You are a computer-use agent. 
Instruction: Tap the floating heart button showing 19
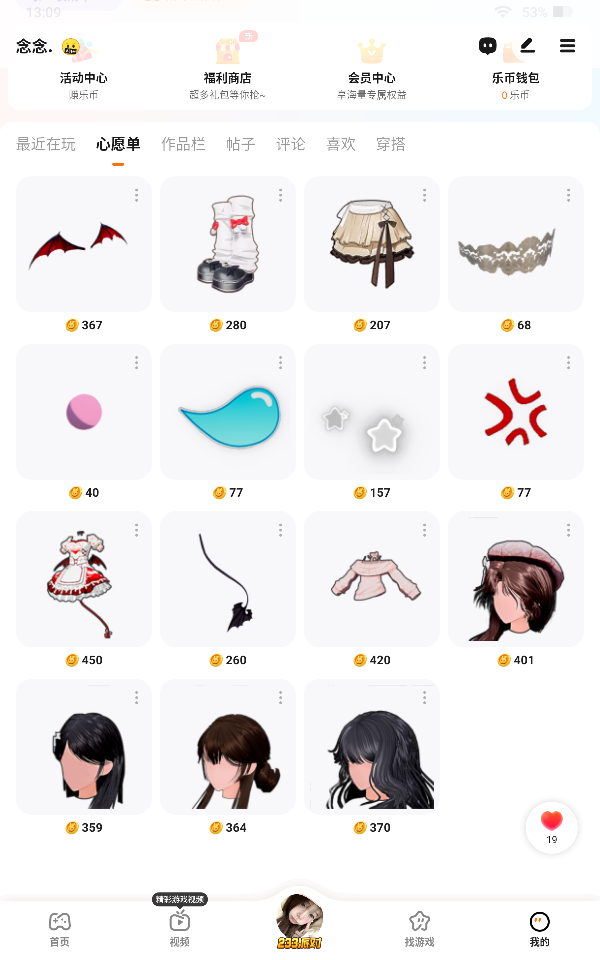pos(552,827)
